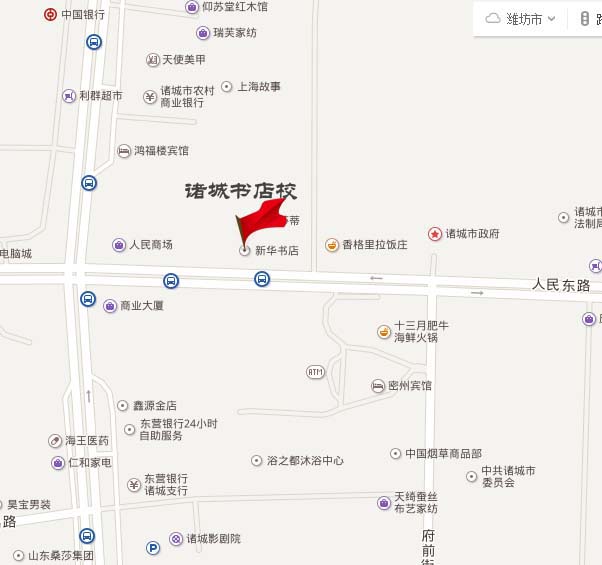The width and height of the screenshot is (602, 565).
Task: Open the 中国银行 bank marker
Action: 50,15
